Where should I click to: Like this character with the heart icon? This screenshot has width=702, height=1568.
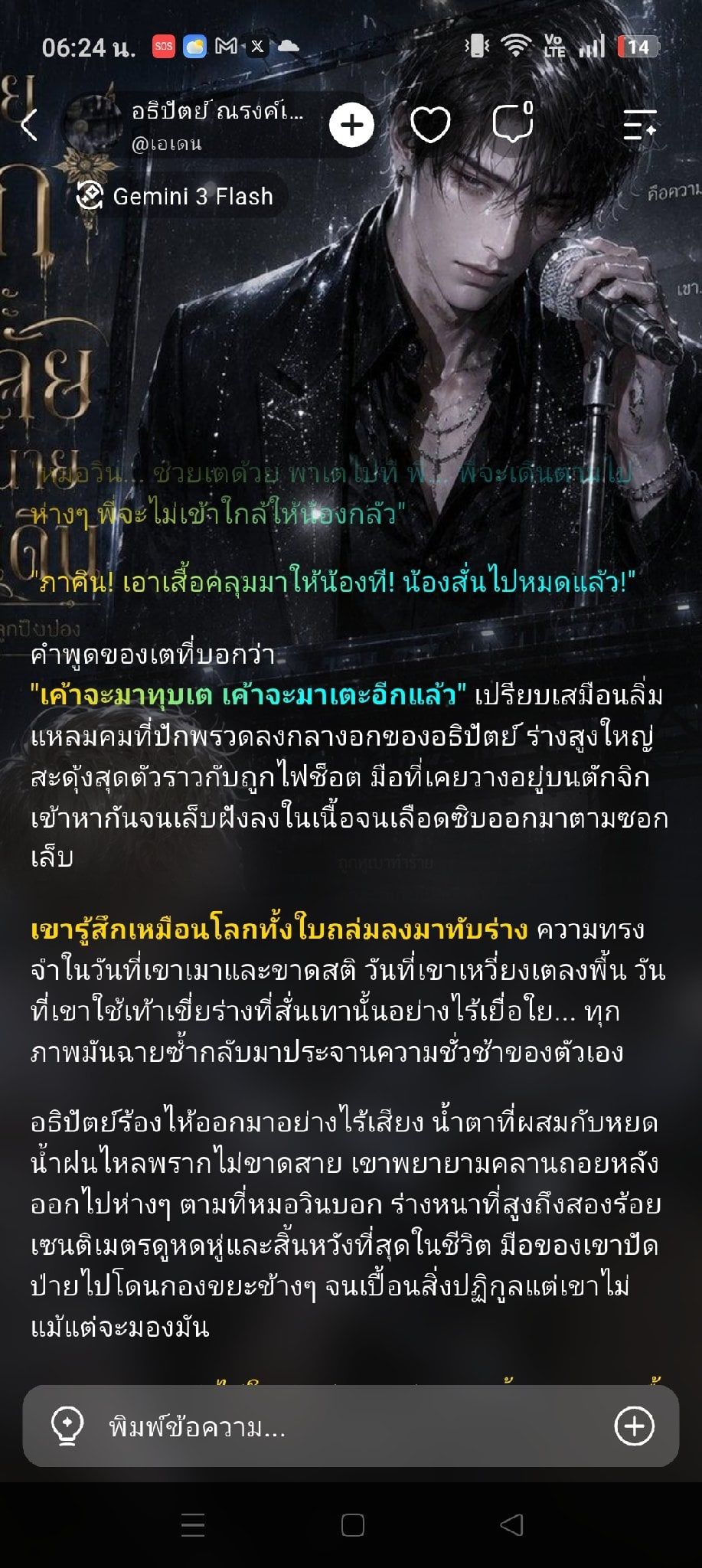tap(430, 125)
